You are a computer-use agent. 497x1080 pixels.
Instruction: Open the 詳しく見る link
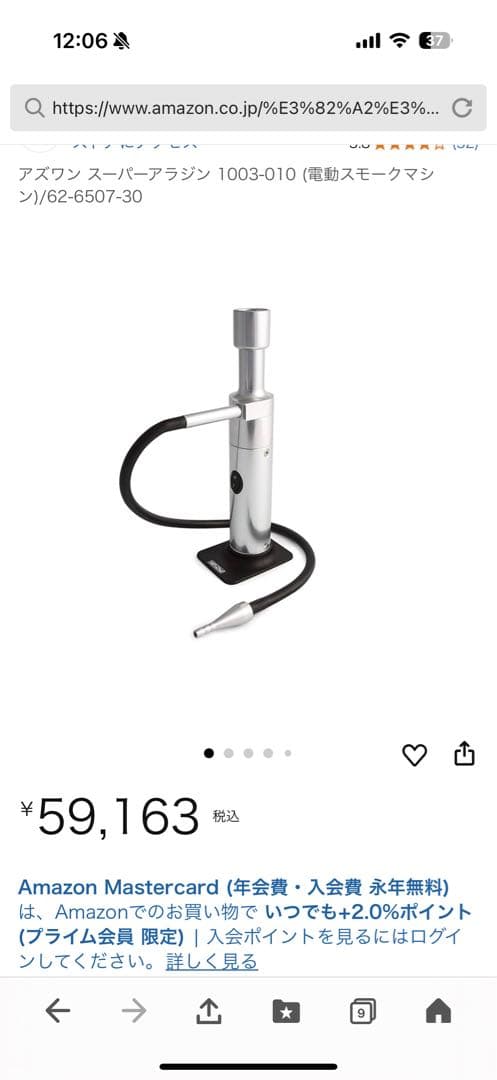[x=211, y=962]
